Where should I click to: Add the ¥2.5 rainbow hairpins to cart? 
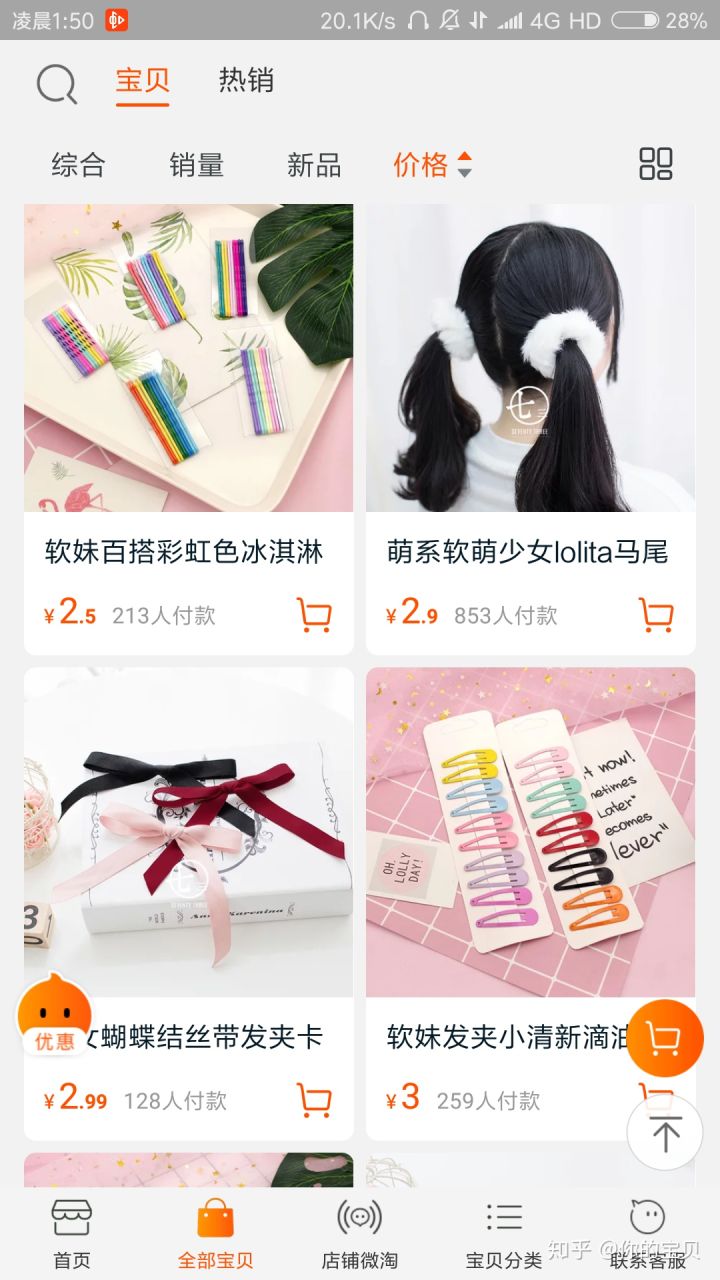coord(314,615)
